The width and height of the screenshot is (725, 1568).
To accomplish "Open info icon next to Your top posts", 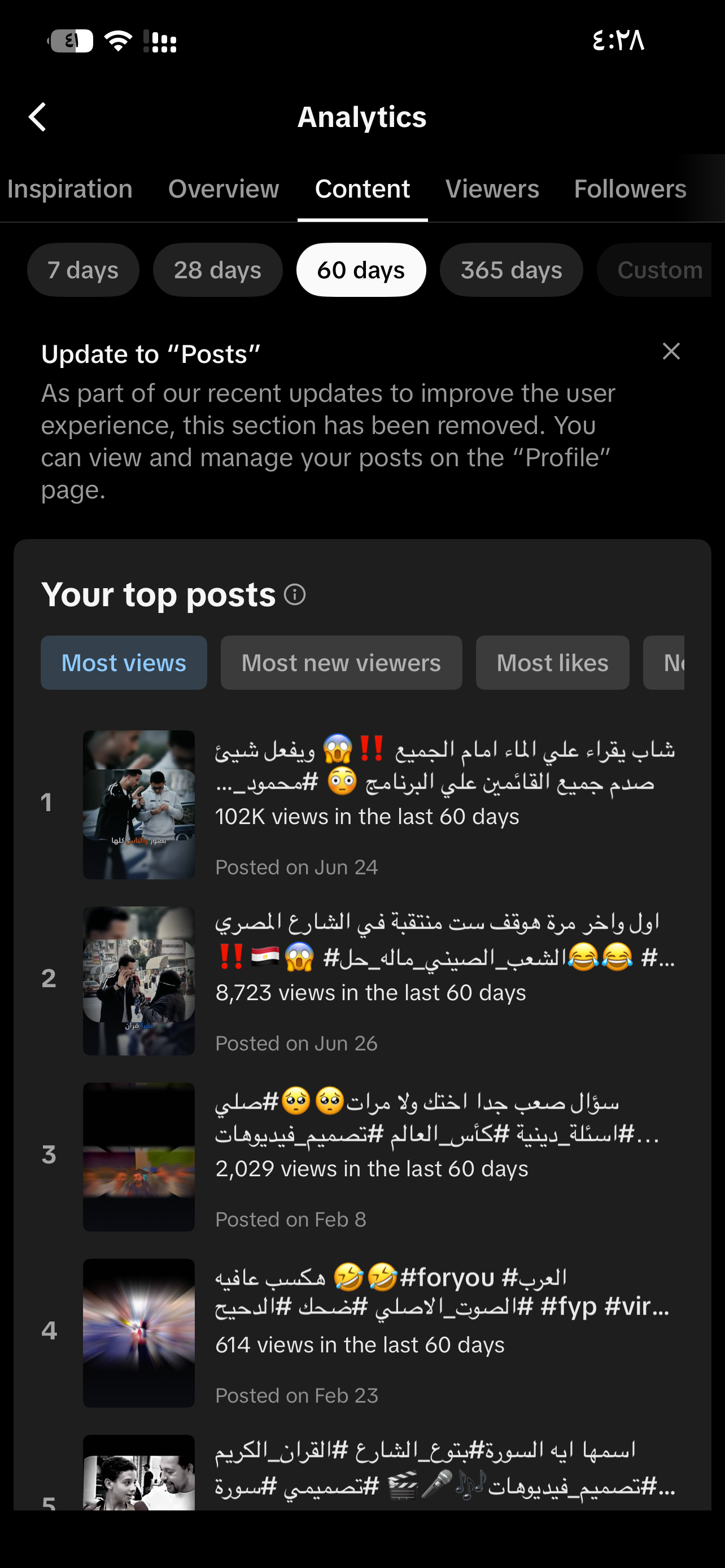I will point(295,595).
